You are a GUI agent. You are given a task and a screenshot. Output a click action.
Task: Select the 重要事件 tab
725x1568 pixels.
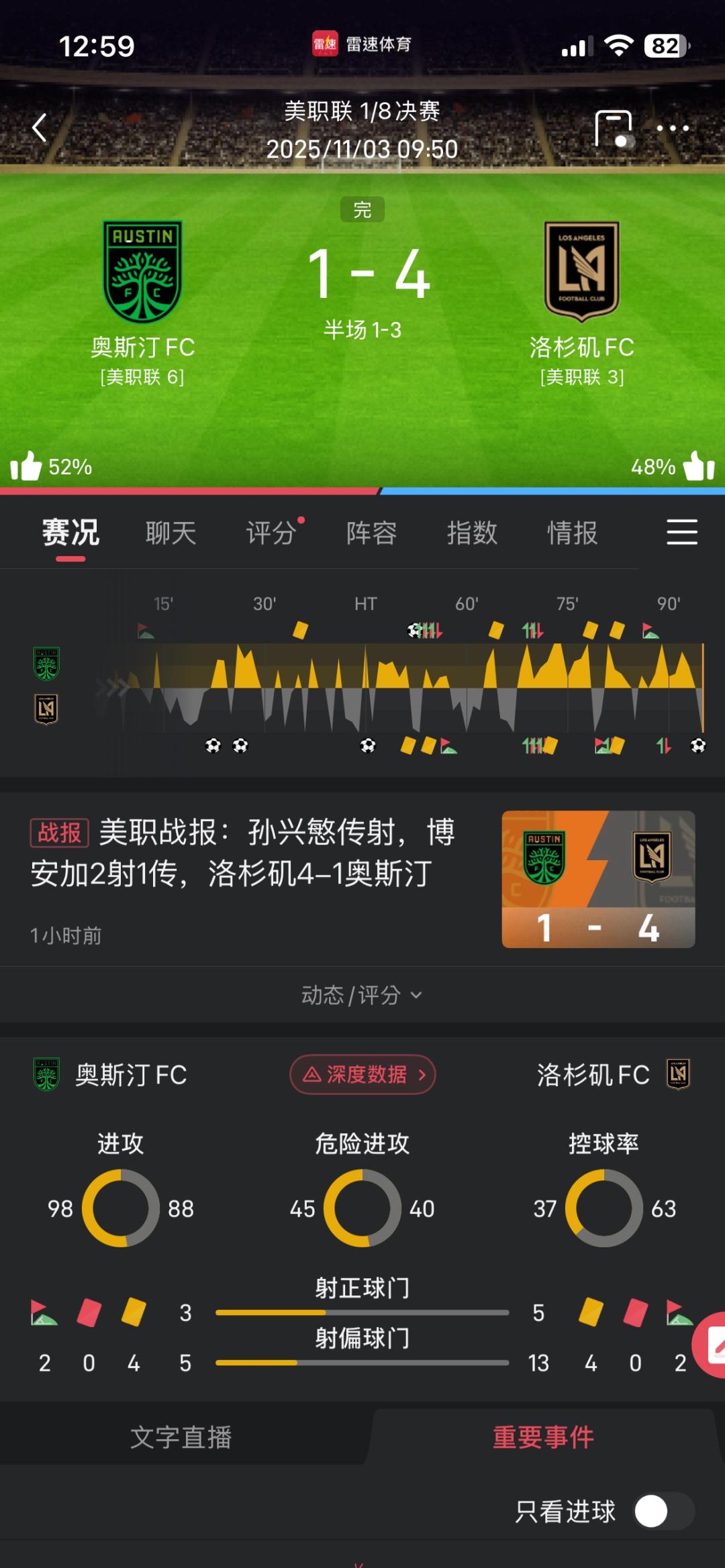(543, 1437)
